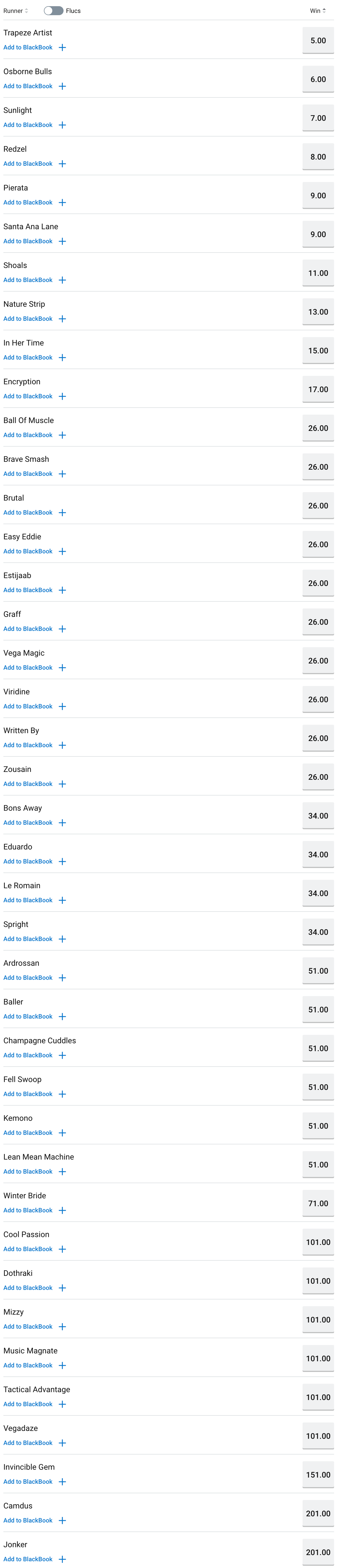Add Sunlight to BlackBook
Image resolution: width=338 pixels, height=1568 pixels.
tap(35, 125)
